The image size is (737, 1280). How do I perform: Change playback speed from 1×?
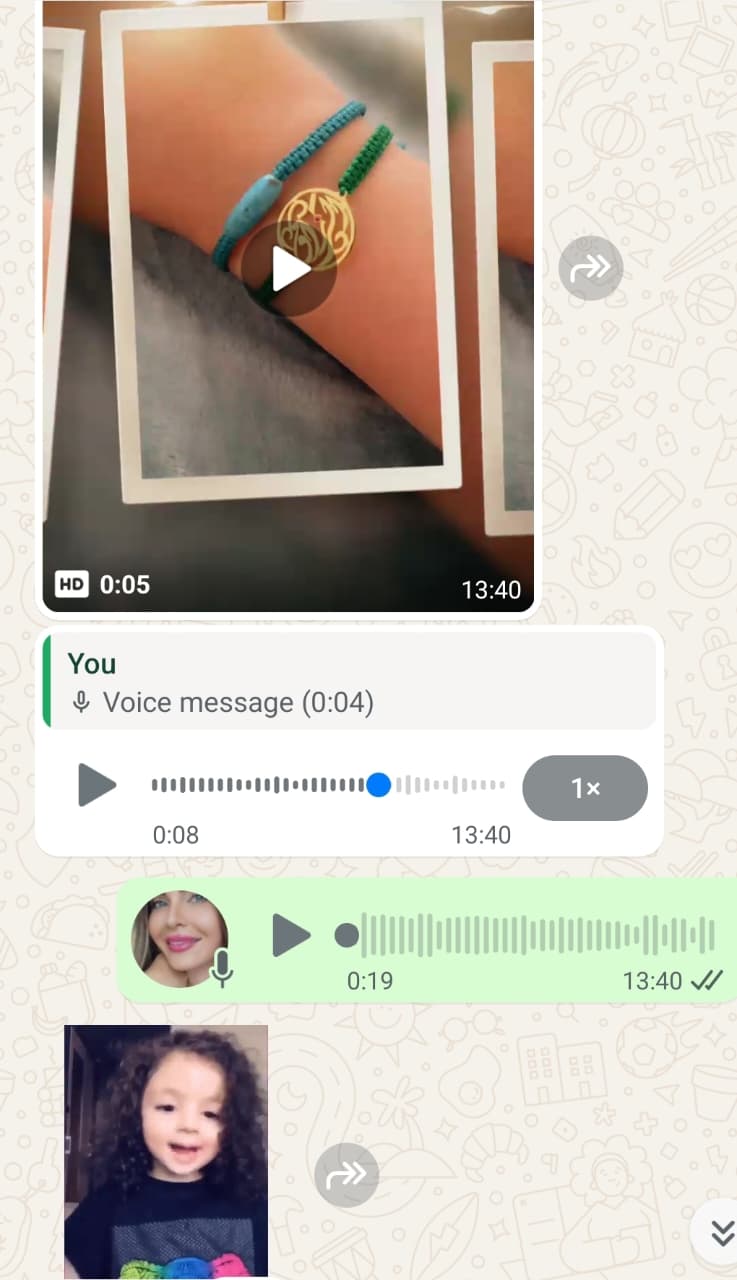point(585,788)
